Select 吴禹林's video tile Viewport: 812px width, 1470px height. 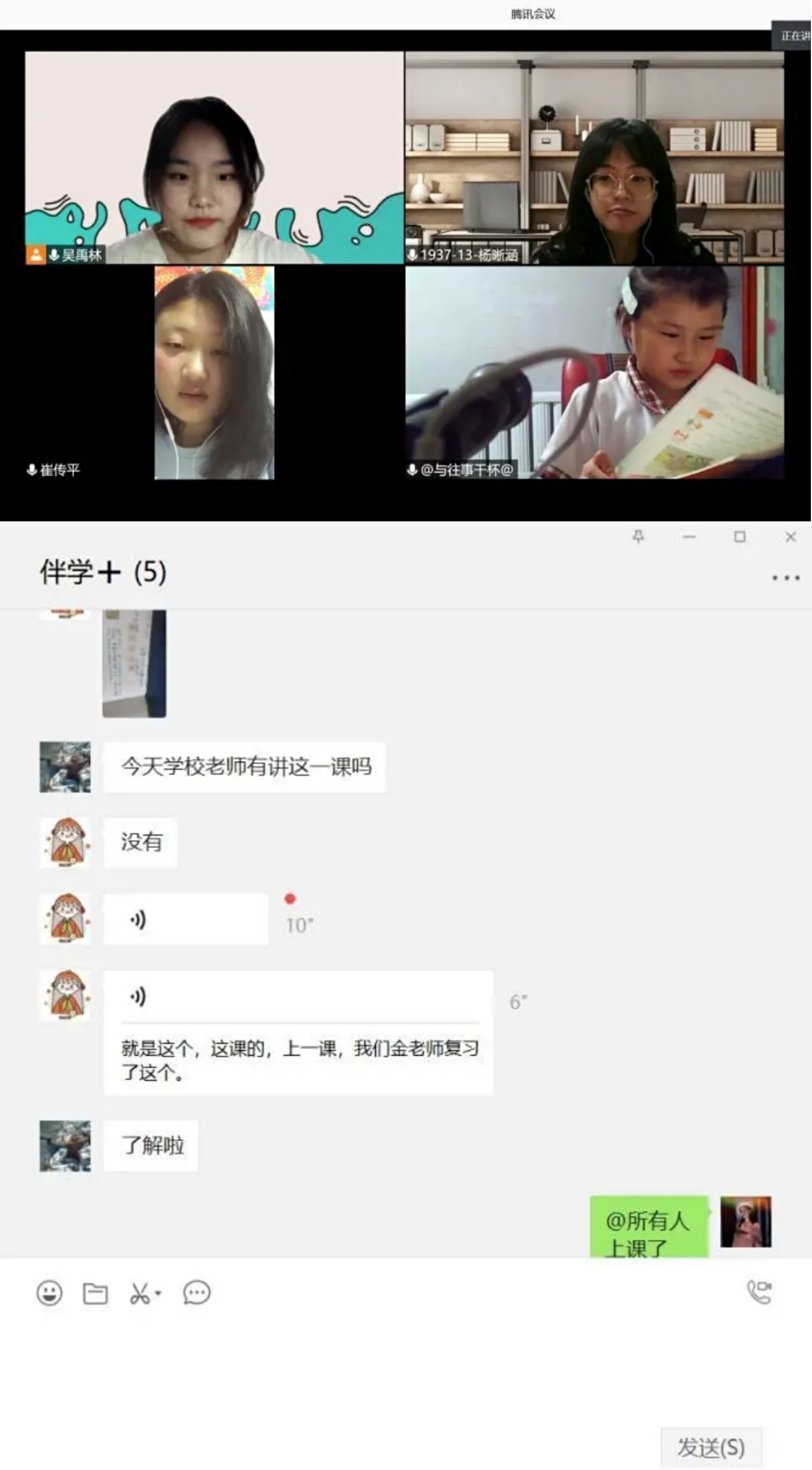click(214, 158)
